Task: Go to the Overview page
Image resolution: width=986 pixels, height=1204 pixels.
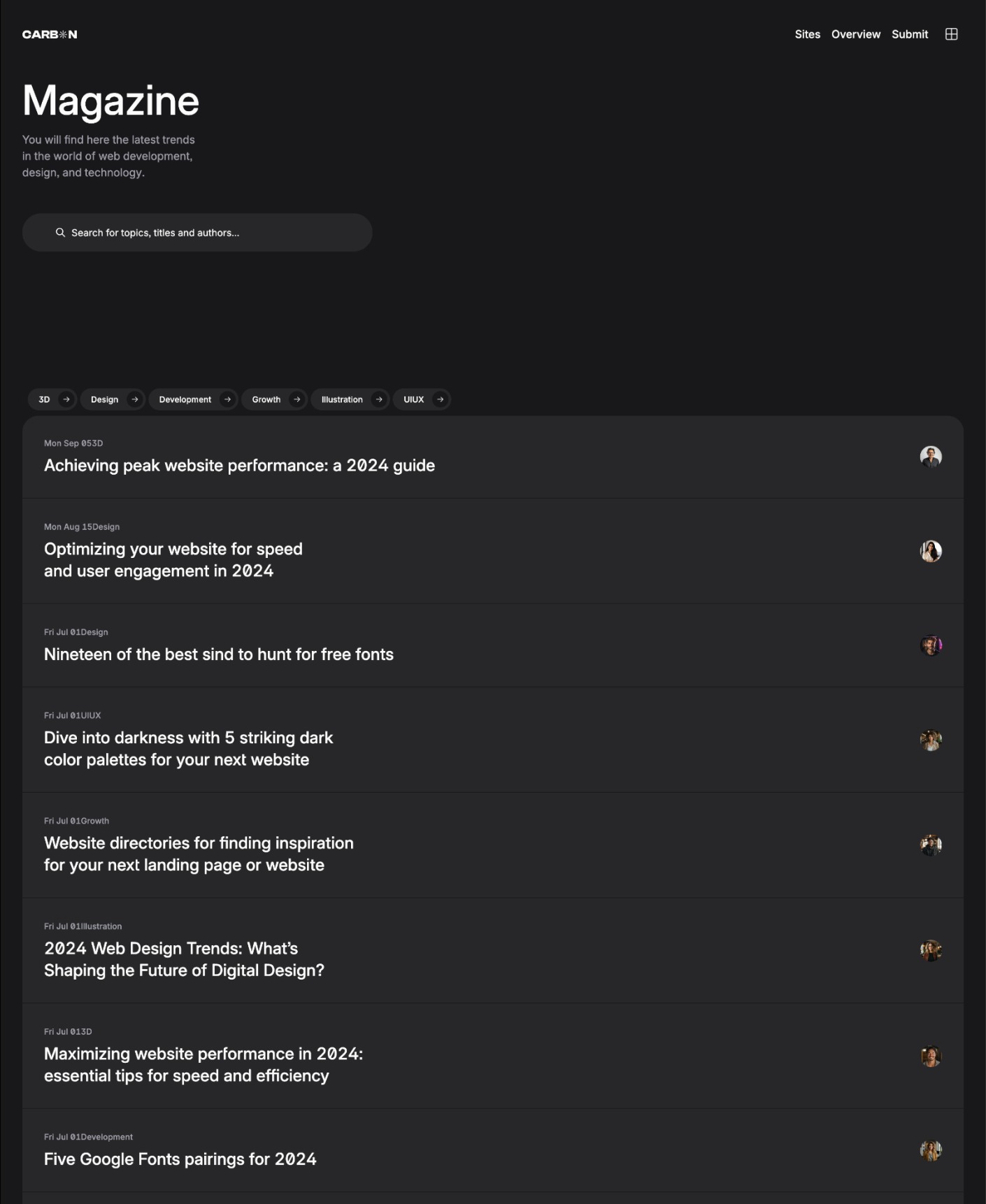Action: (855, 34)
